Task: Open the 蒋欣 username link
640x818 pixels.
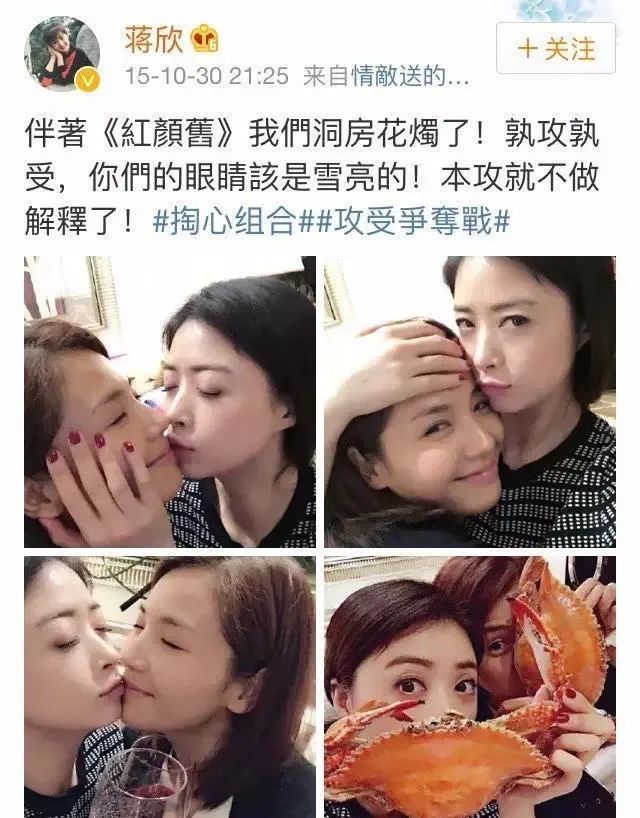Action: 148,41
